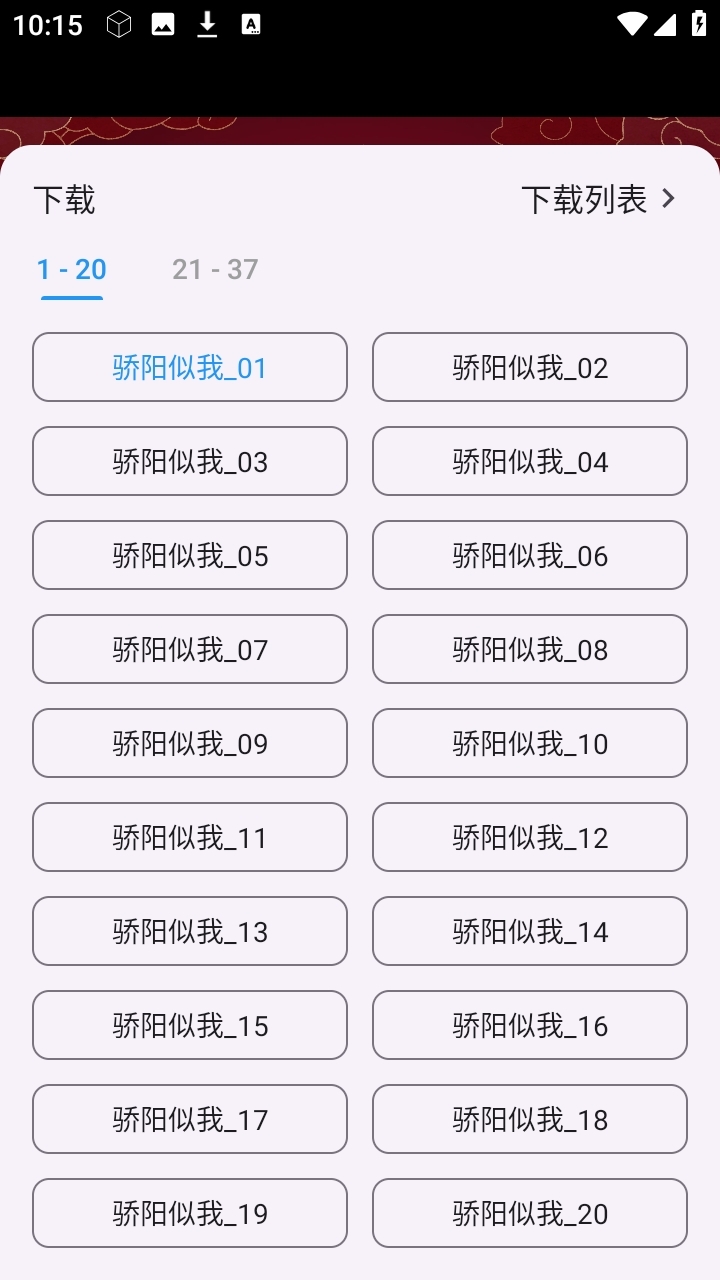Image resolution: width=720 pixels, height=1280 pixels.
Task: Download chapter 骄阳似我_20
Action: 529,1213
